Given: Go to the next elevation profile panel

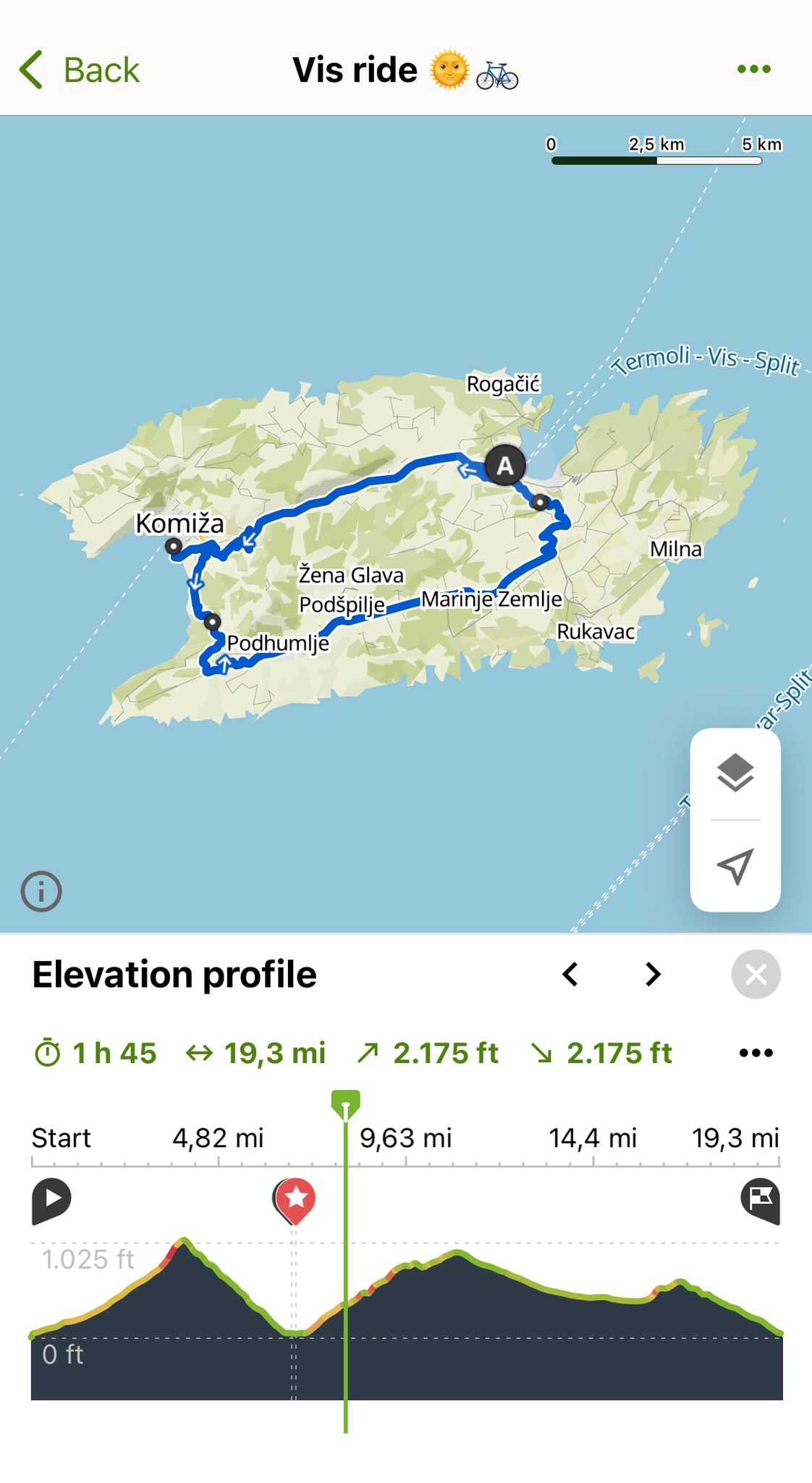Looking at the screenshot, I should click(x=653, y=974).
